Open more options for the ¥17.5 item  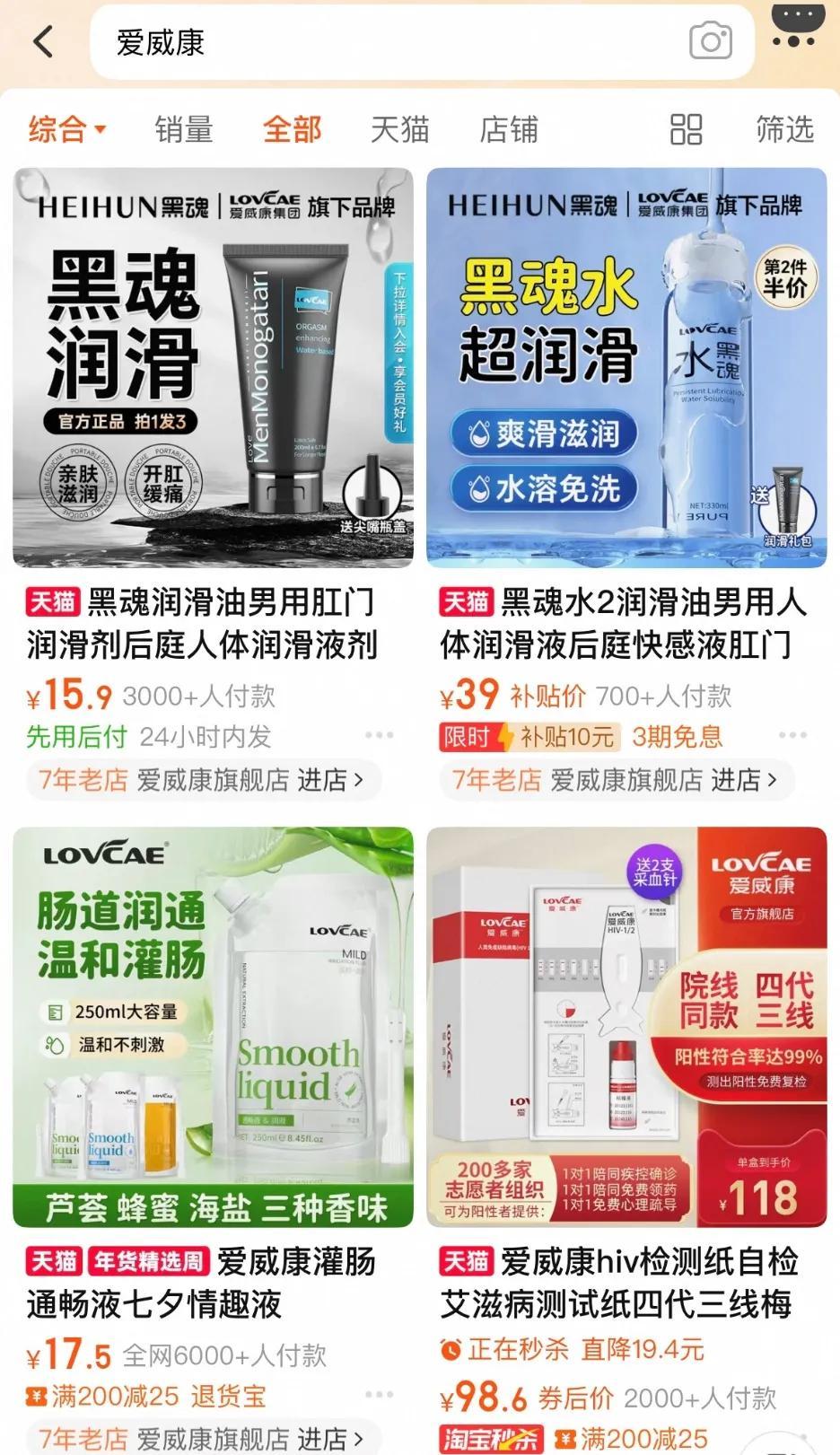tap(379, 1394)
